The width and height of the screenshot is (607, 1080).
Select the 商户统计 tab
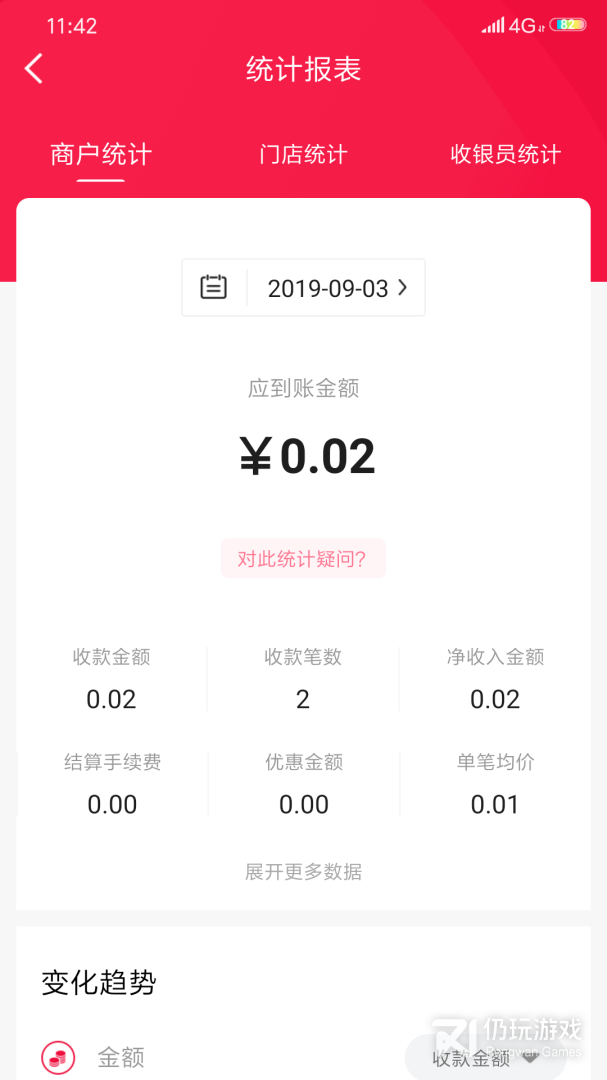tap(101, 154)
